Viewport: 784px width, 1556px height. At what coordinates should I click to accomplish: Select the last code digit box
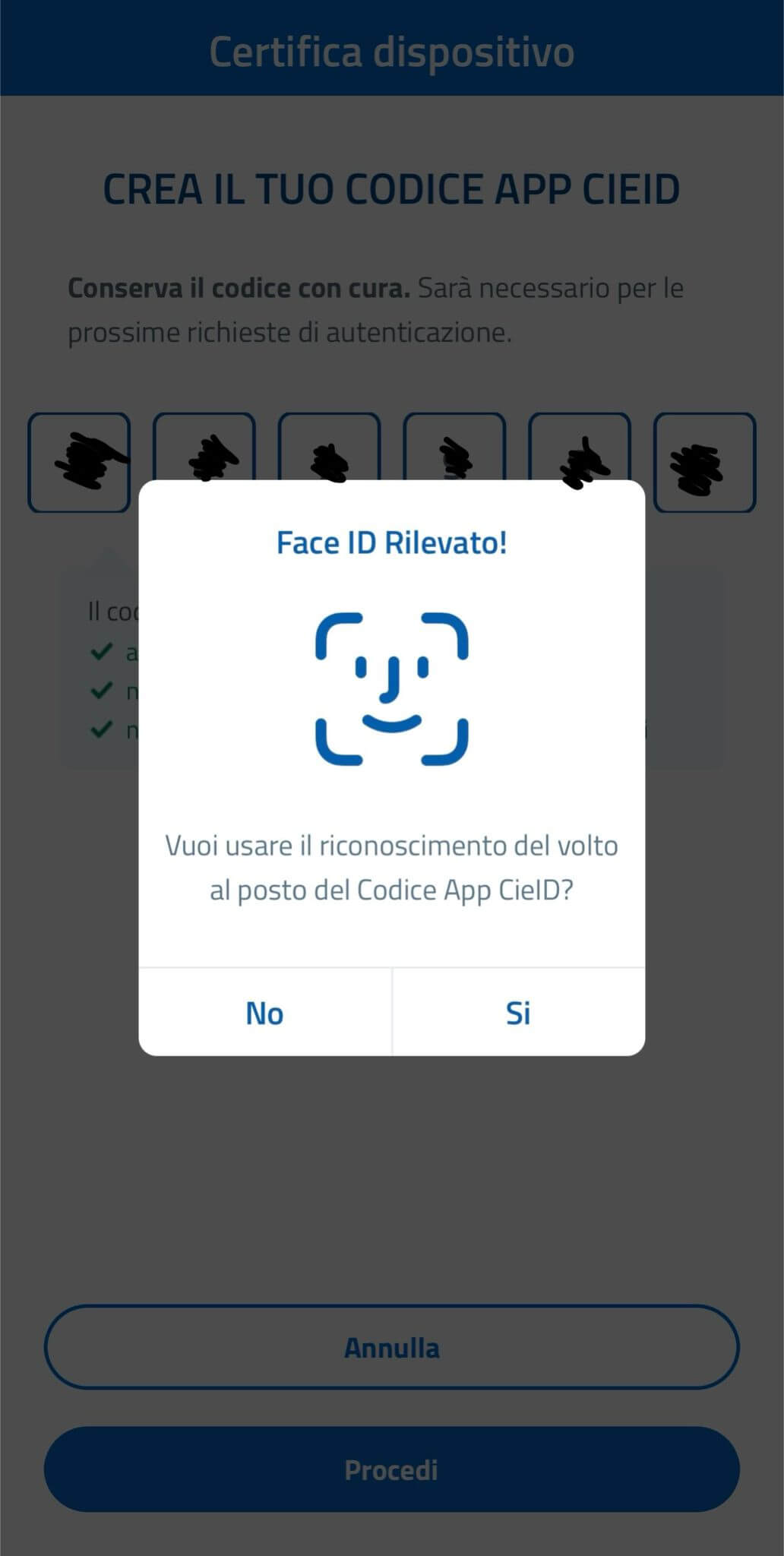(x=704, y=462)
